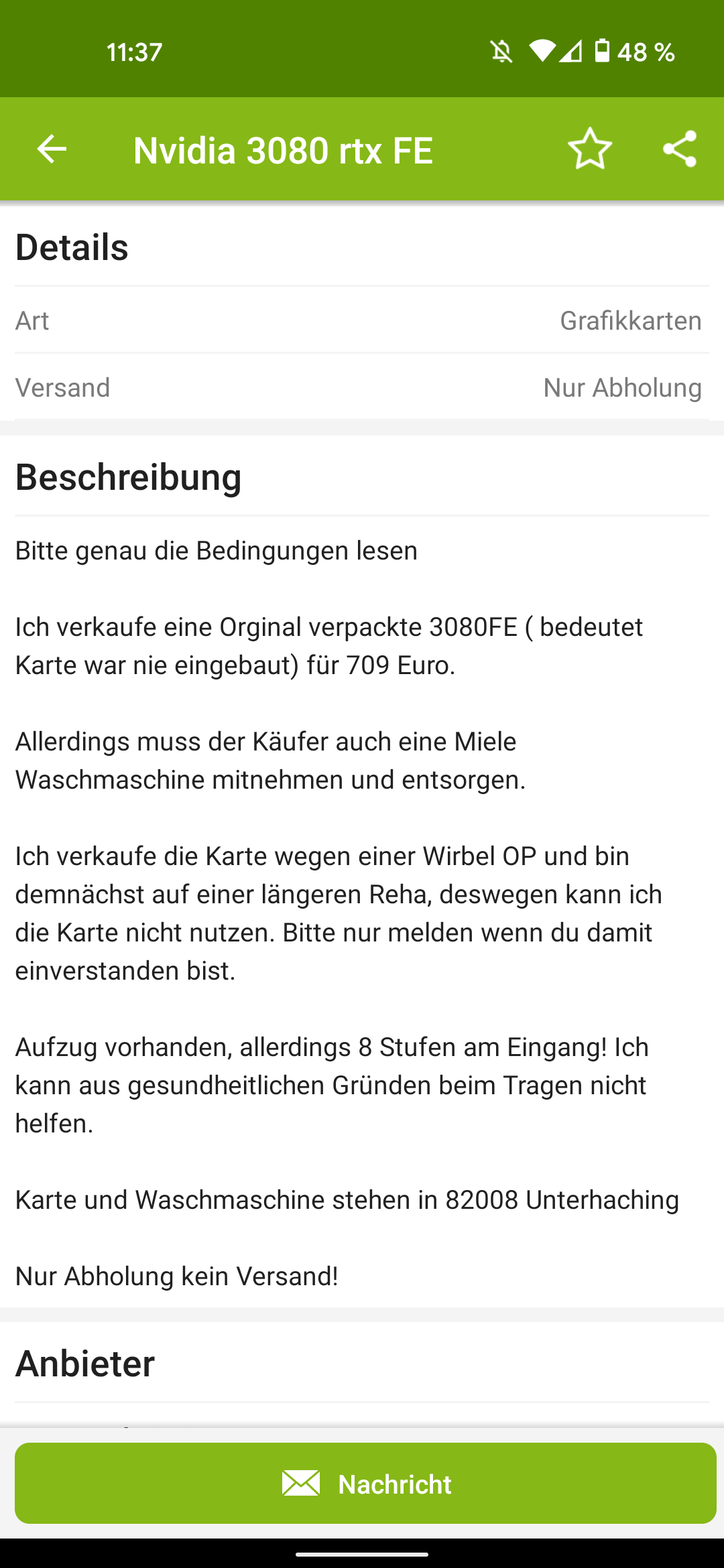
Task: Send a Nachricht to the seller
Action: coord(365,1484)
